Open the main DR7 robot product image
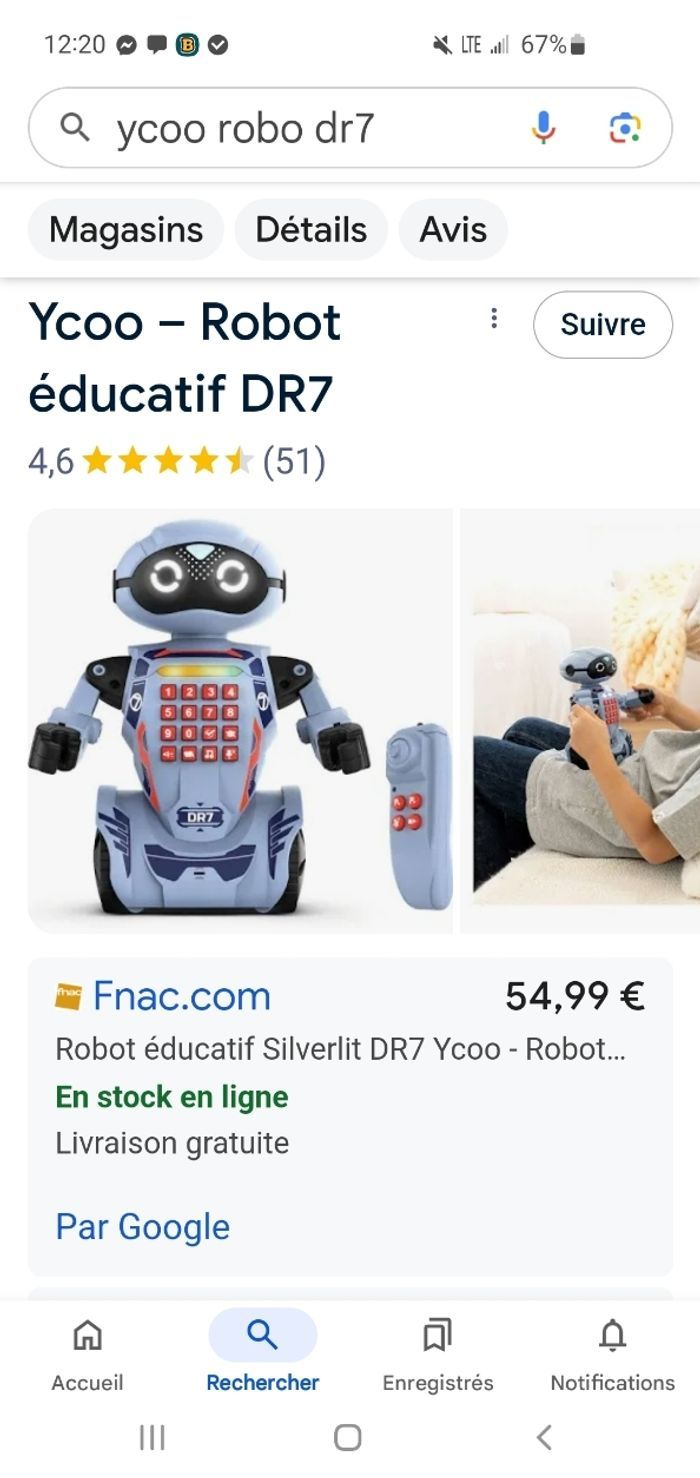 (x=240, y=720)
